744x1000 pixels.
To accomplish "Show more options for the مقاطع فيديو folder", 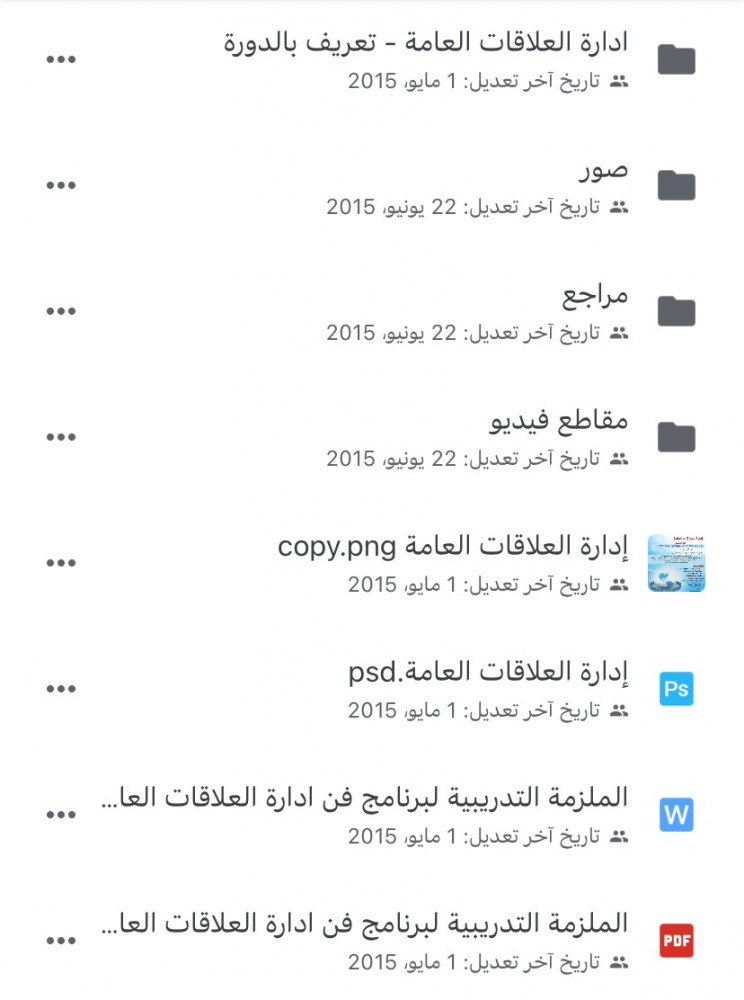I will (61, 437).
